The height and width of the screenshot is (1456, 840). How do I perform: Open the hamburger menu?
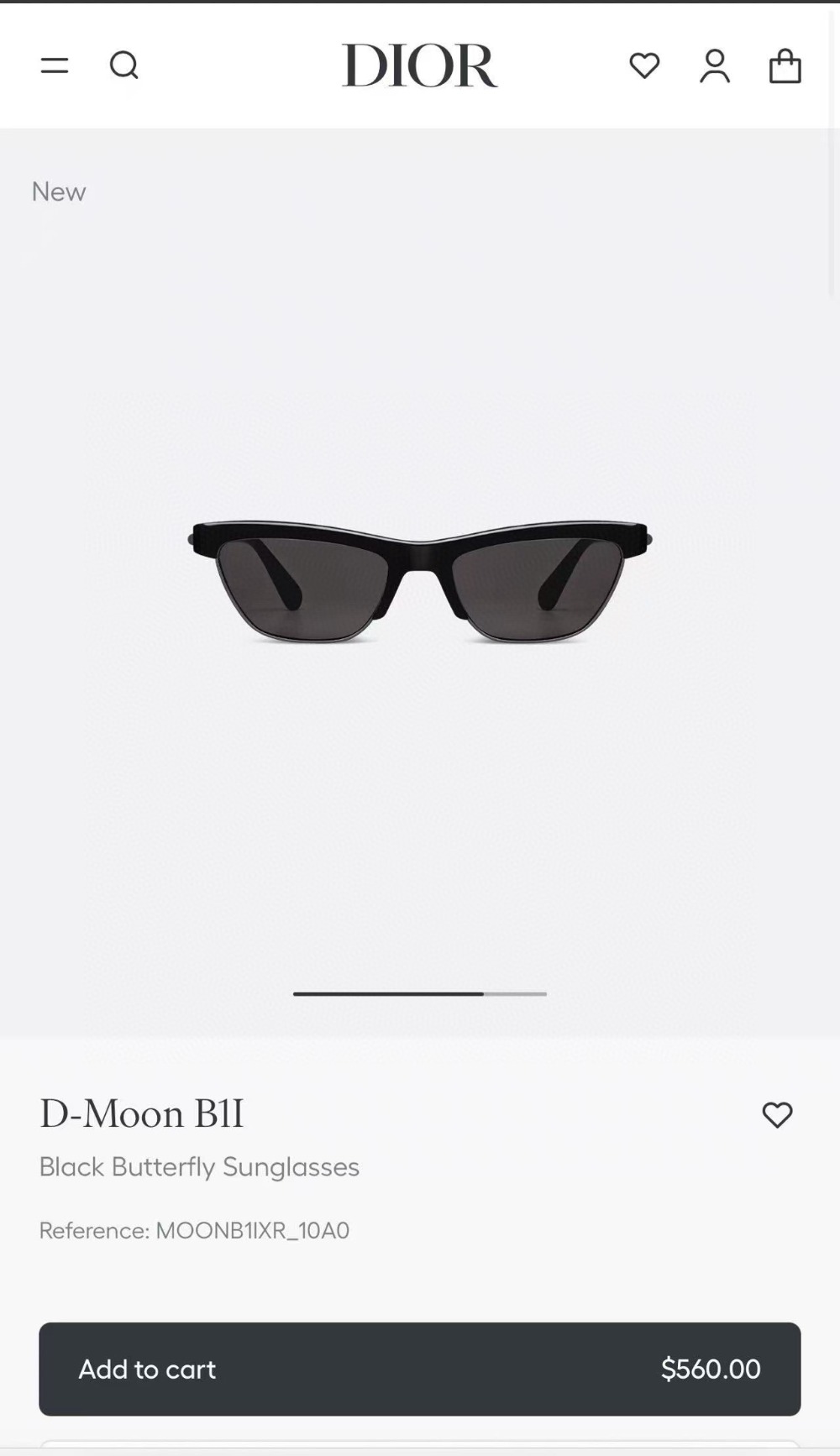[x=55, y=65]
